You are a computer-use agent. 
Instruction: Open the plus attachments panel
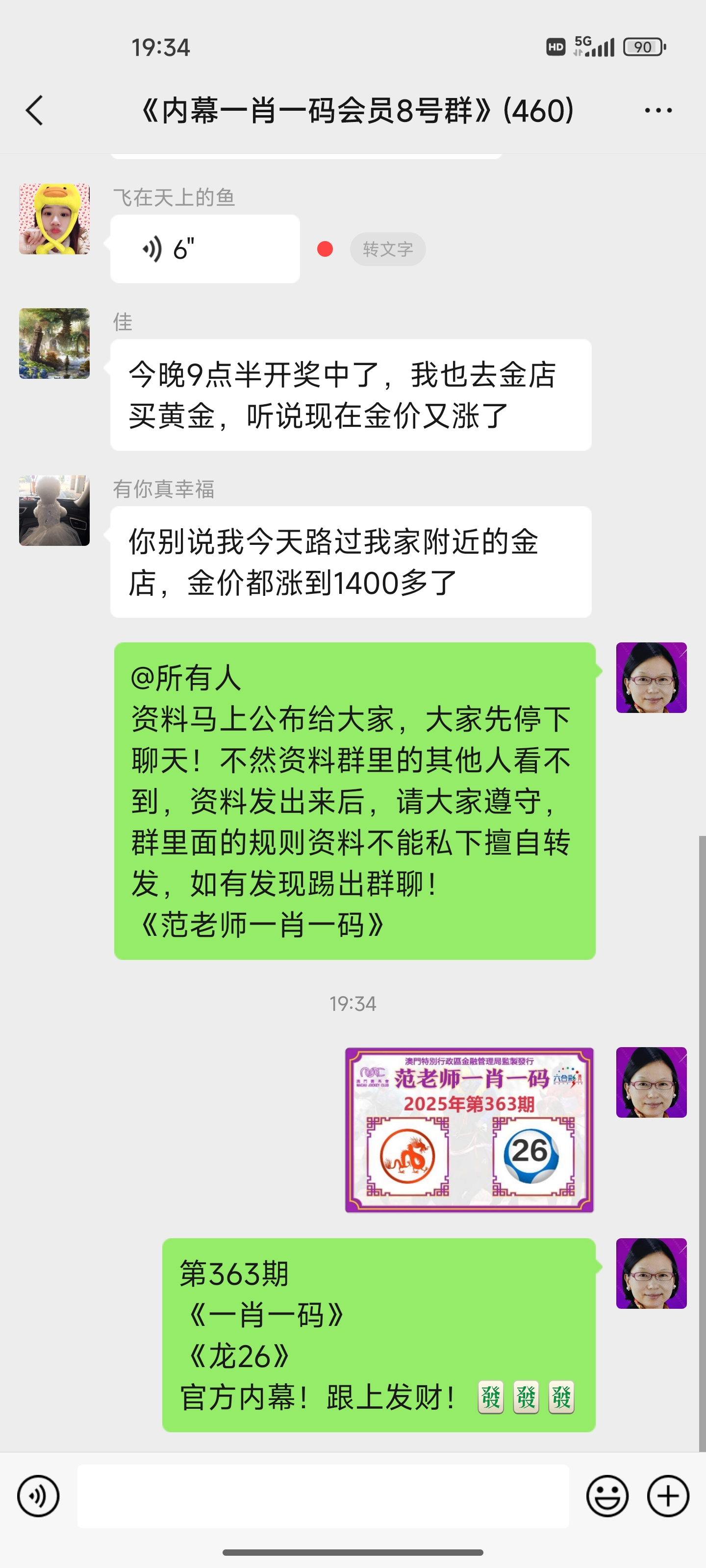[x=668, y=1496]
